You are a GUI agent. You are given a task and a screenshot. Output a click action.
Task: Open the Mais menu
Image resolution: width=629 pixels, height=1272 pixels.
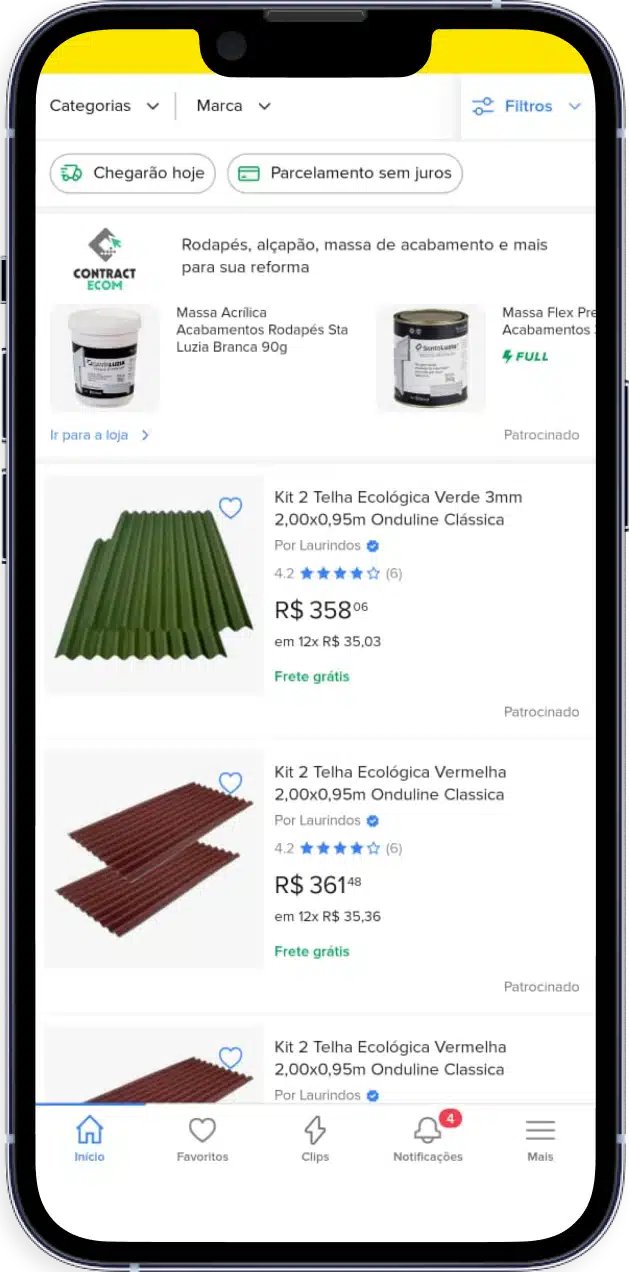pos(540,1139)
